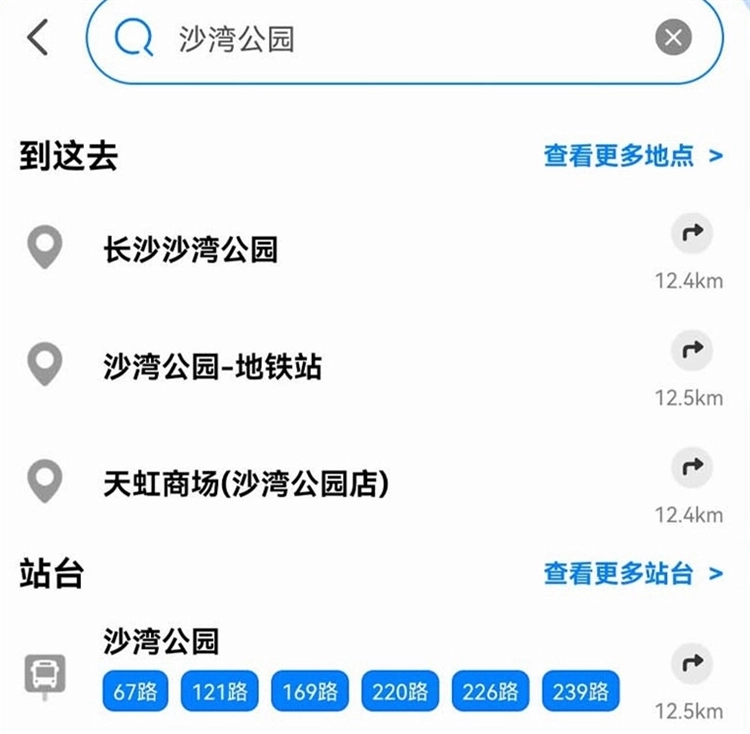Get directions to 沙湾公园 bus station
Screen dimensions: 750x734
[691, 663]
